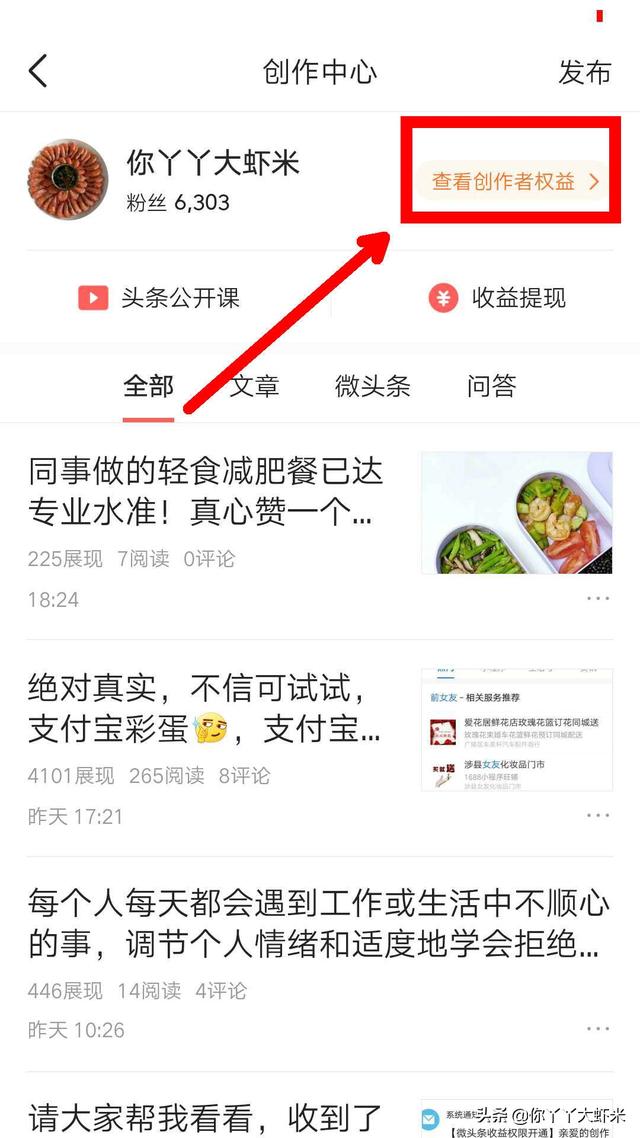
Task: Go back using the back arrow
Action: (x=38, y=72)
